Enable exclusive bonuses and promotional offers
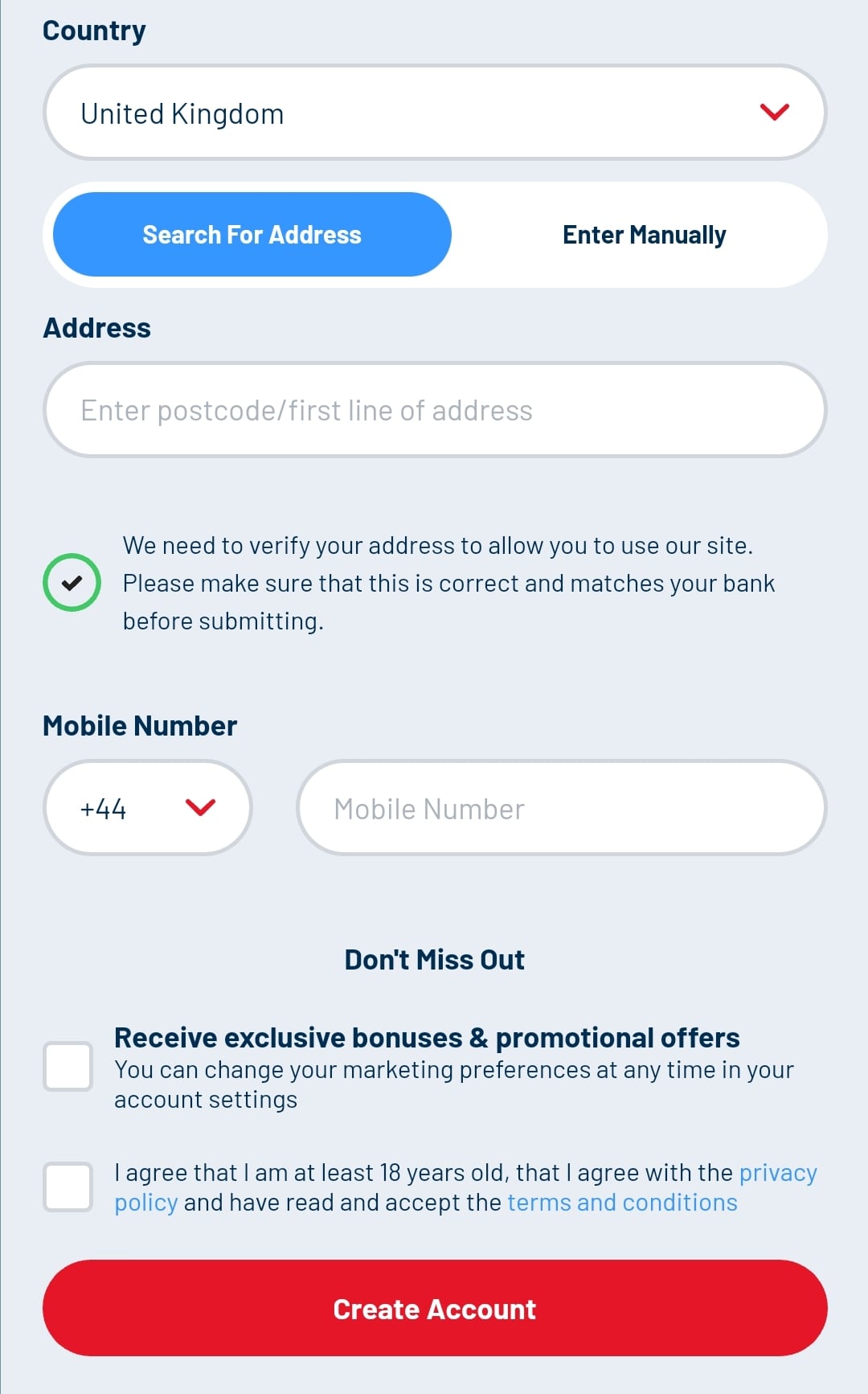868x1394 pixels. 68,1067
